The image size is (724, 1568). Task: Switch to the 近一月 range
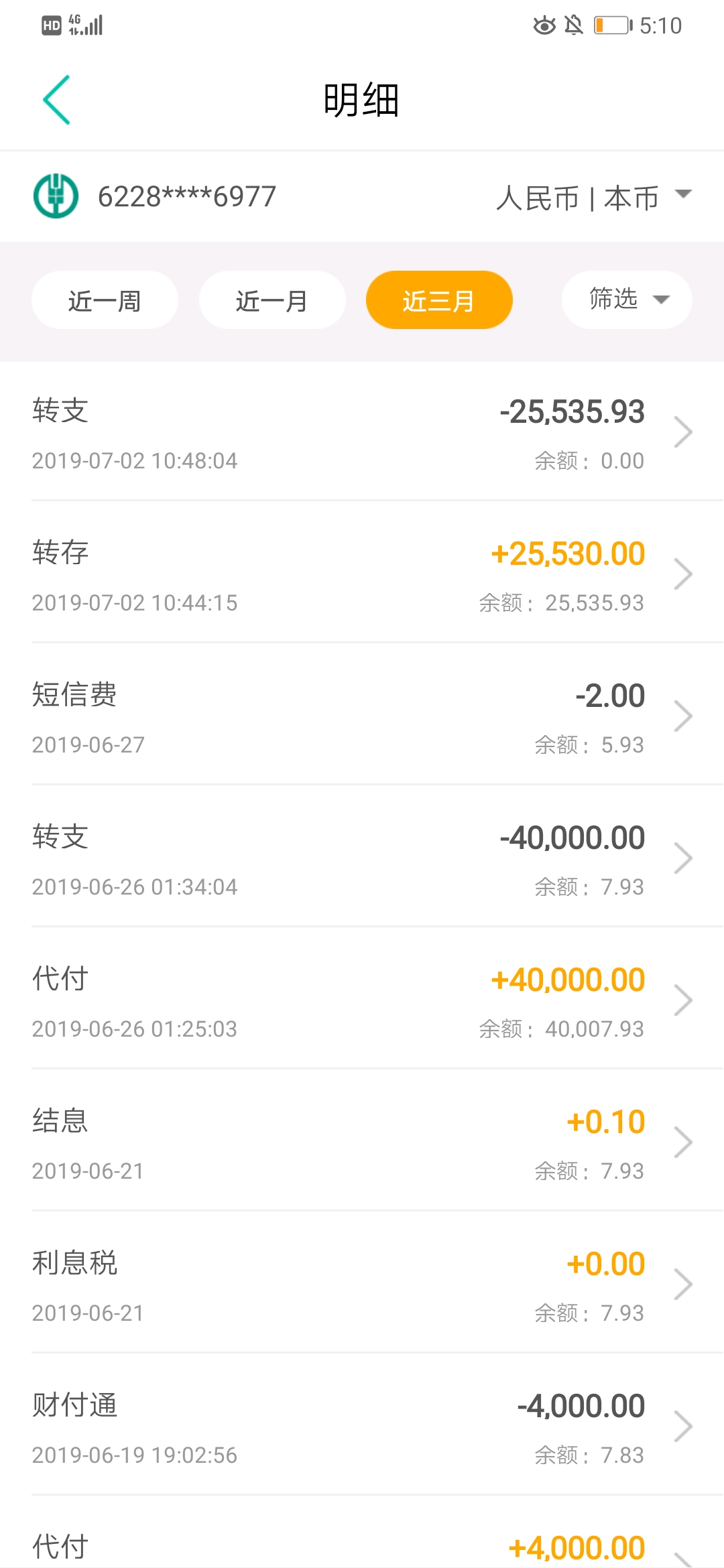[272, 300]
